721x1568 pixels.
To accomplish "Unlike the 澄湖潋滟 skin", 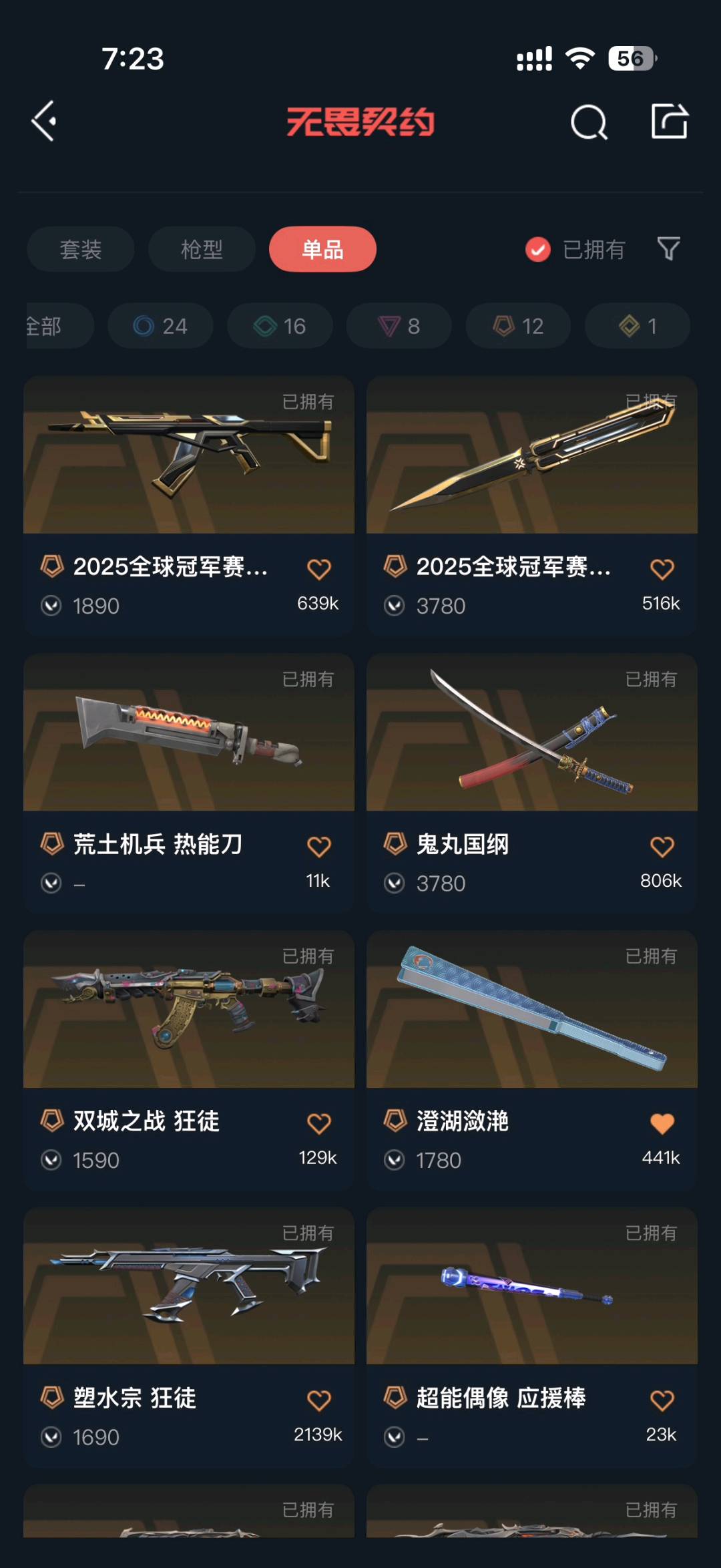I will tap(662, 1123).
